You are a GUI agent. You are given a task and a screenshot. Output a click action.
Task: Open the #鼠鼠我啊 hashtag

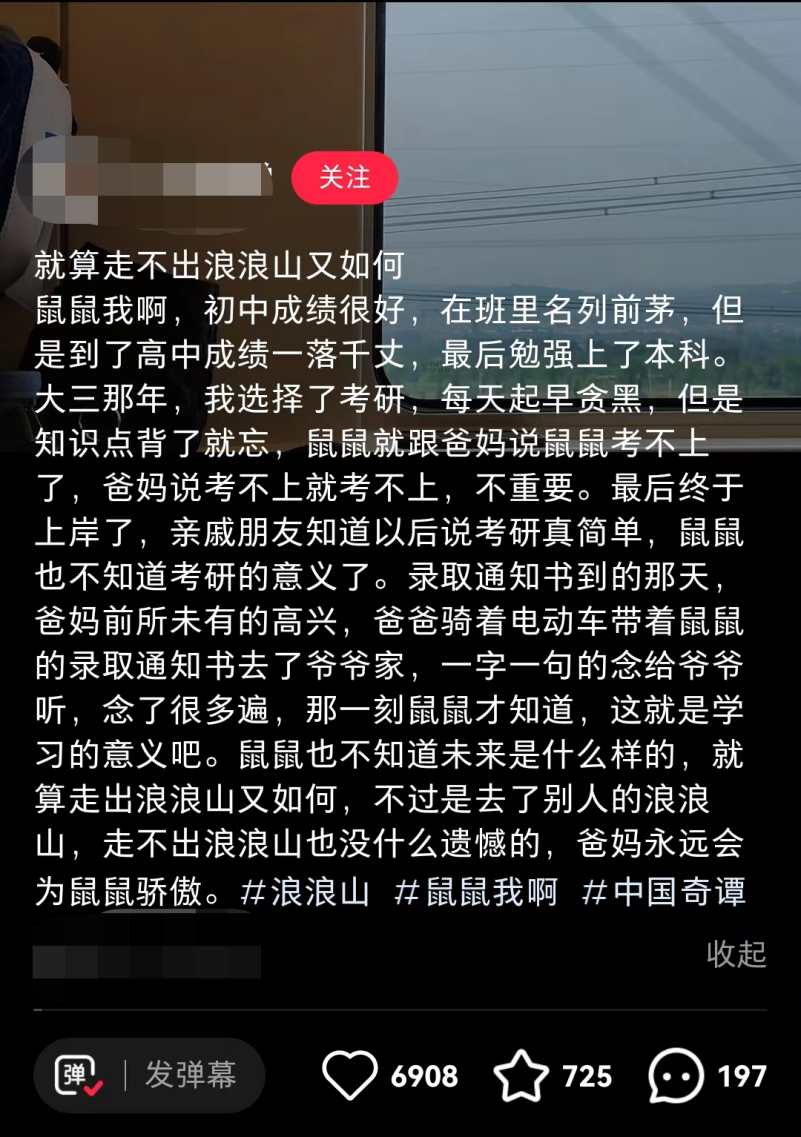[x=476, y=891]
